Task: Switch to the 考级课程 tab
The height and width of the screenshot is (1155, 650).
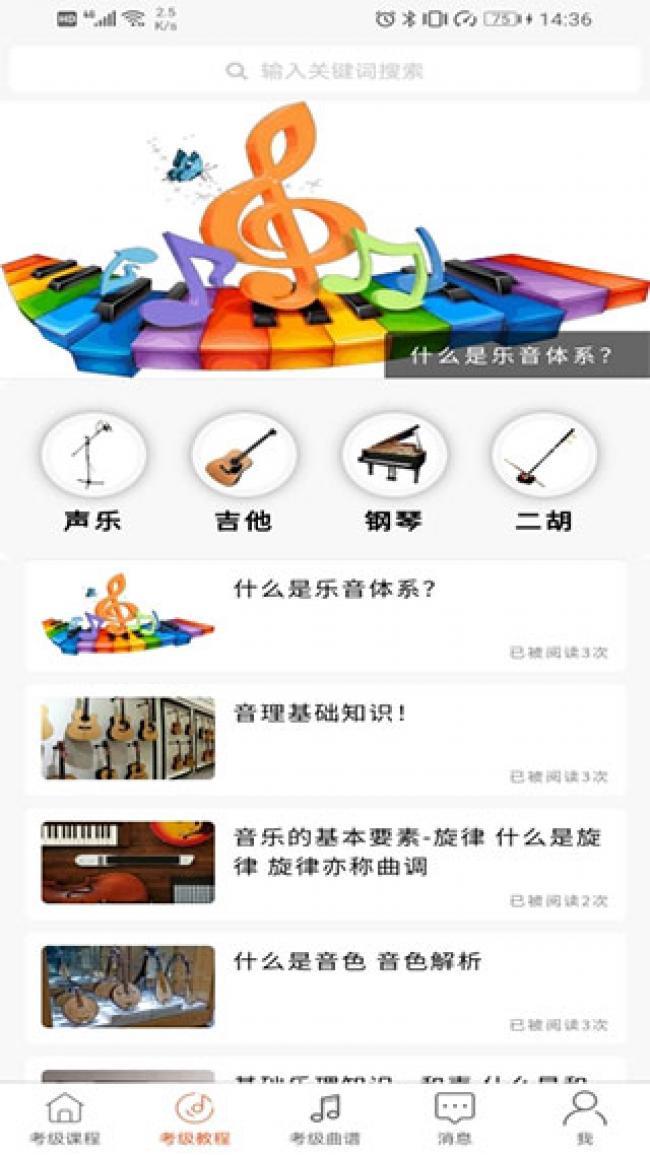Action: 65,1119
